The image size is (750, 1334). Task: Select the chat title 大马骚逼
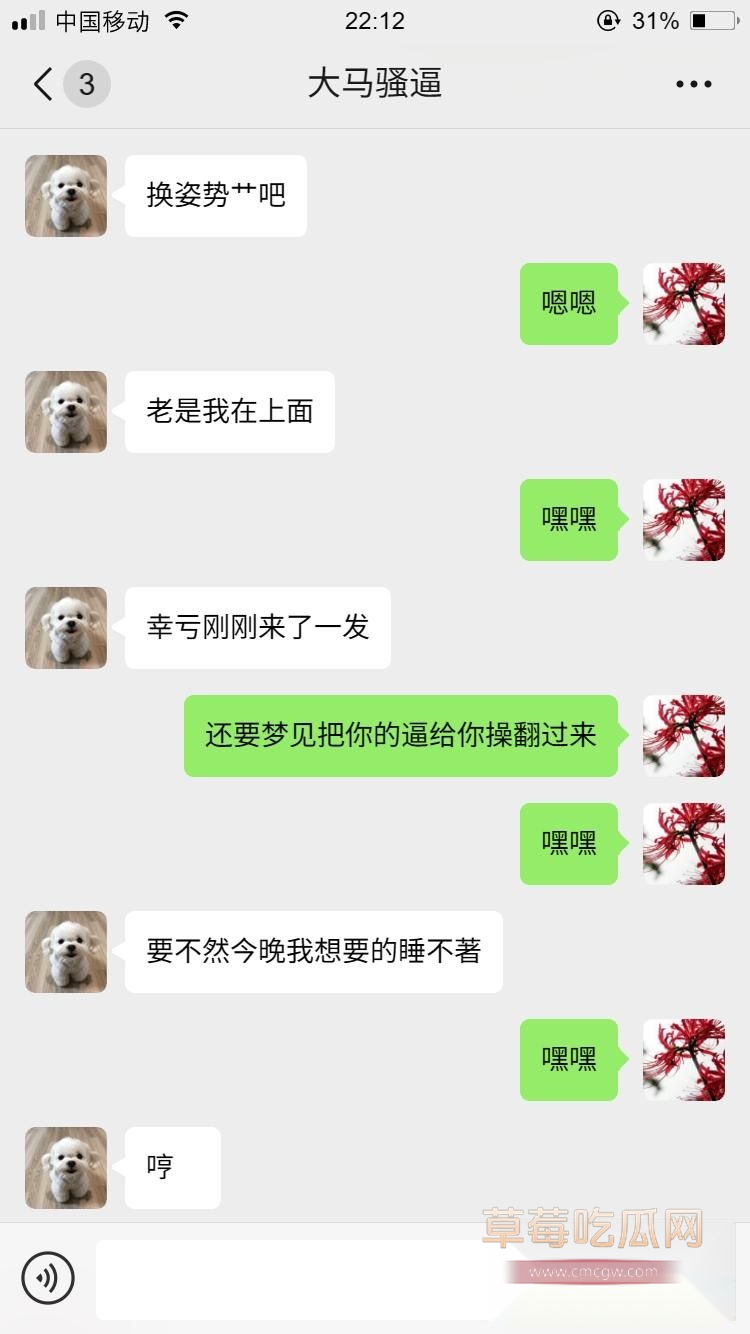[375, 84]
